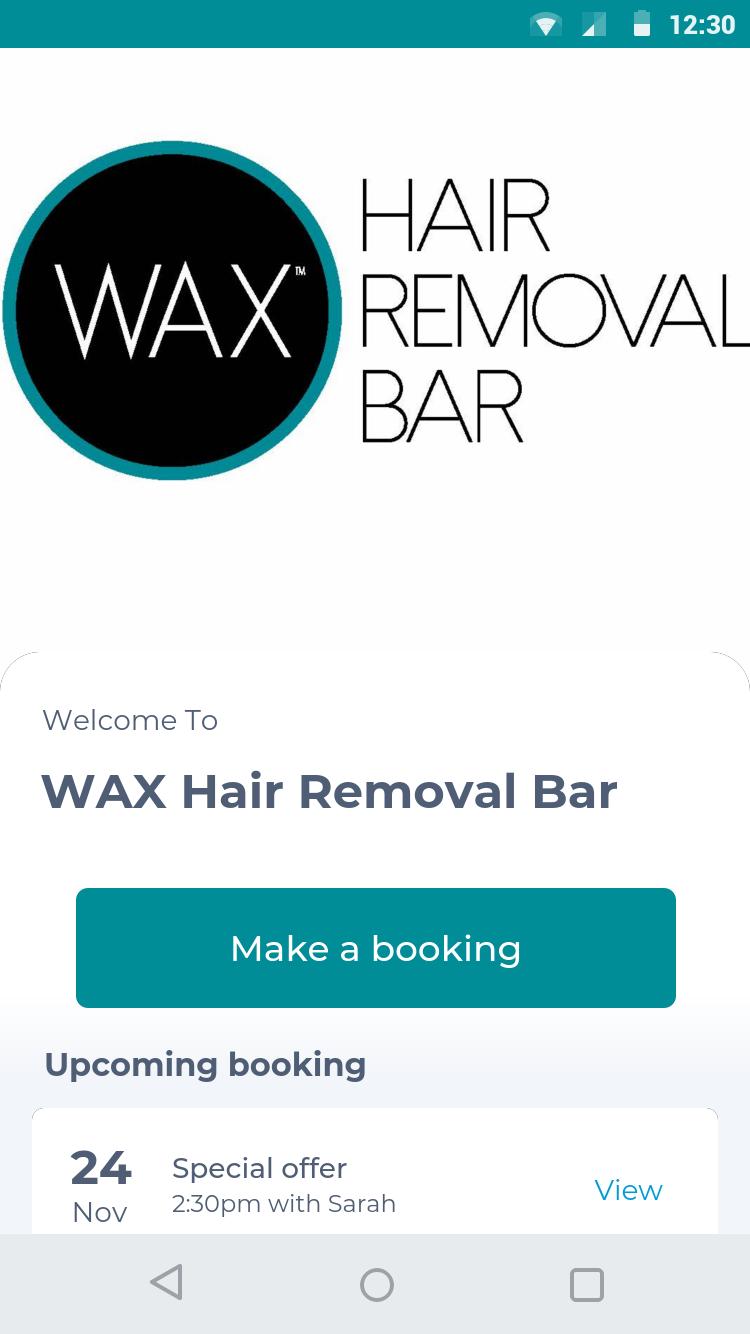This screenshot has width=750, height=1334.
Task: Open the recent apps overview
Action: (587, 1284)
